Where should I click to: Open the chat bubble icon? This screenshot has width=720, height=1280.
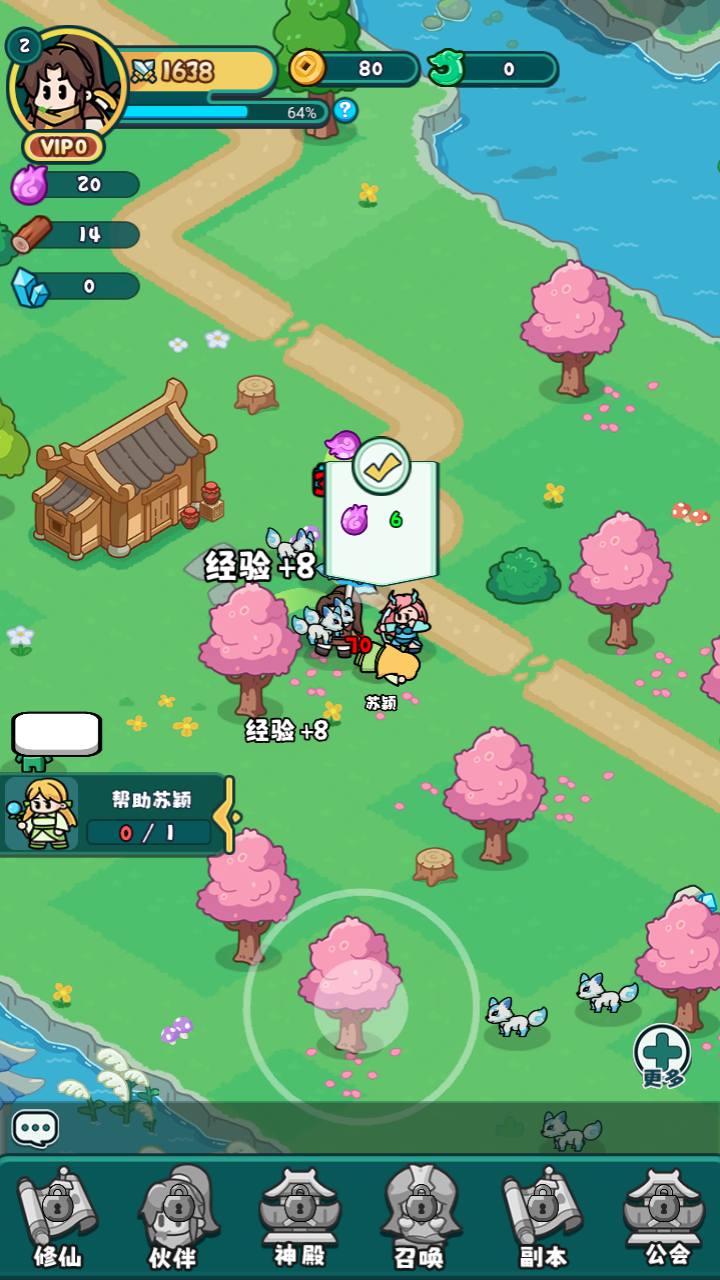[x=35, y=1130]
